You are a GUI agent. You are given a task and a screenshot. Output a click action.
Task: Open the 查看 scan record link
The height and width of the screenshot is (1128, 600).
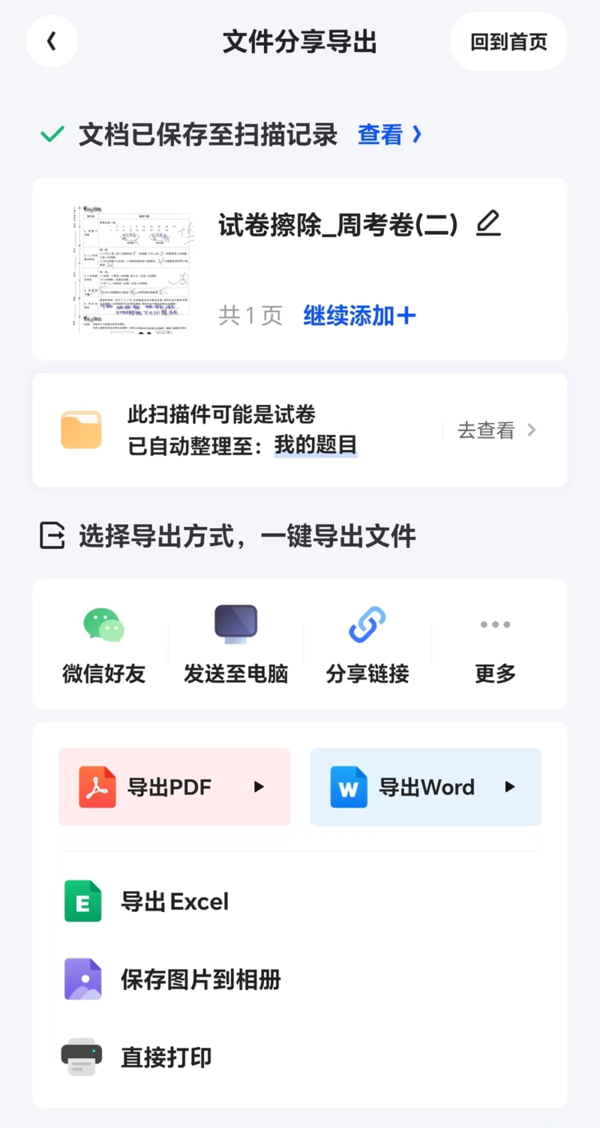click(390, 135)
